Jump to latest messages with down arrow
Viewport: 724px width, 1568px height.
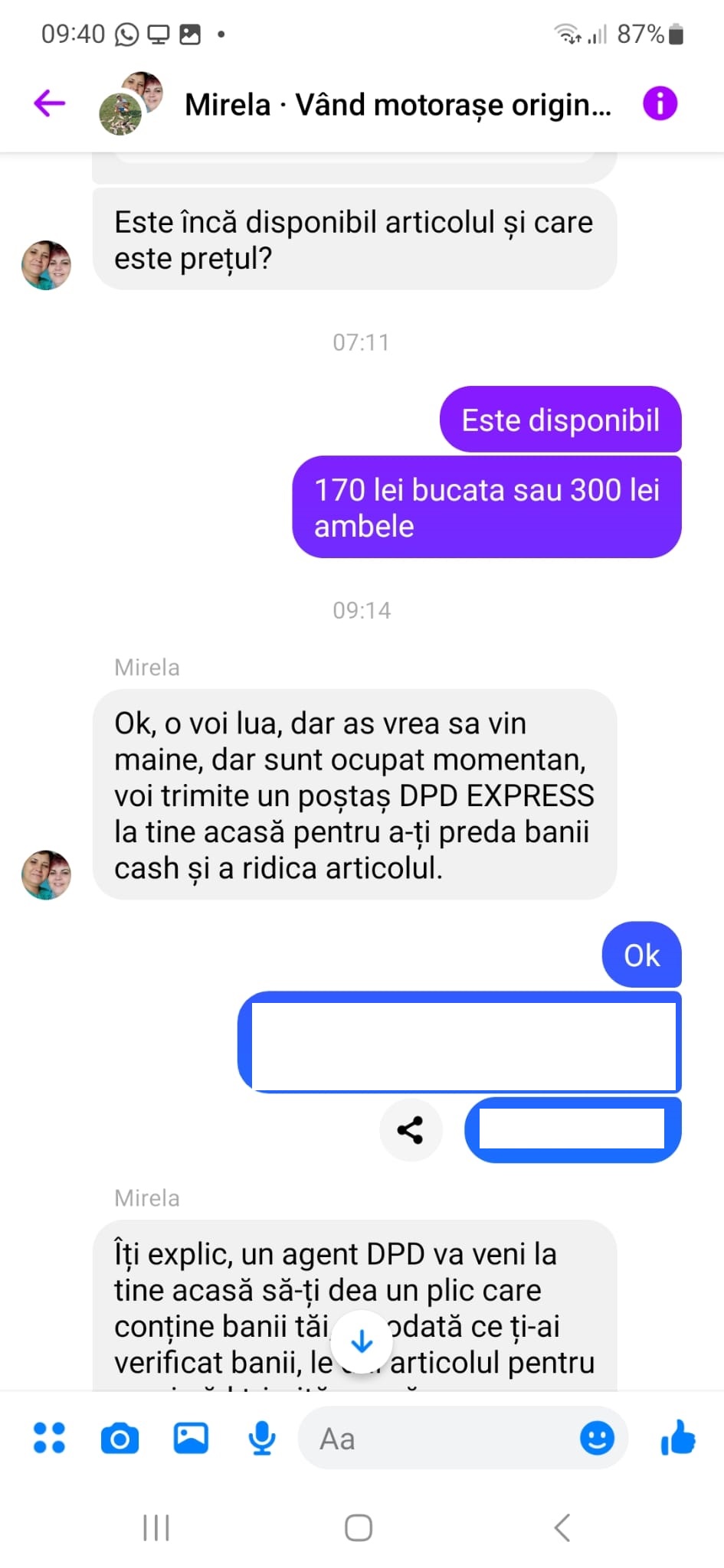(361, 1342)
